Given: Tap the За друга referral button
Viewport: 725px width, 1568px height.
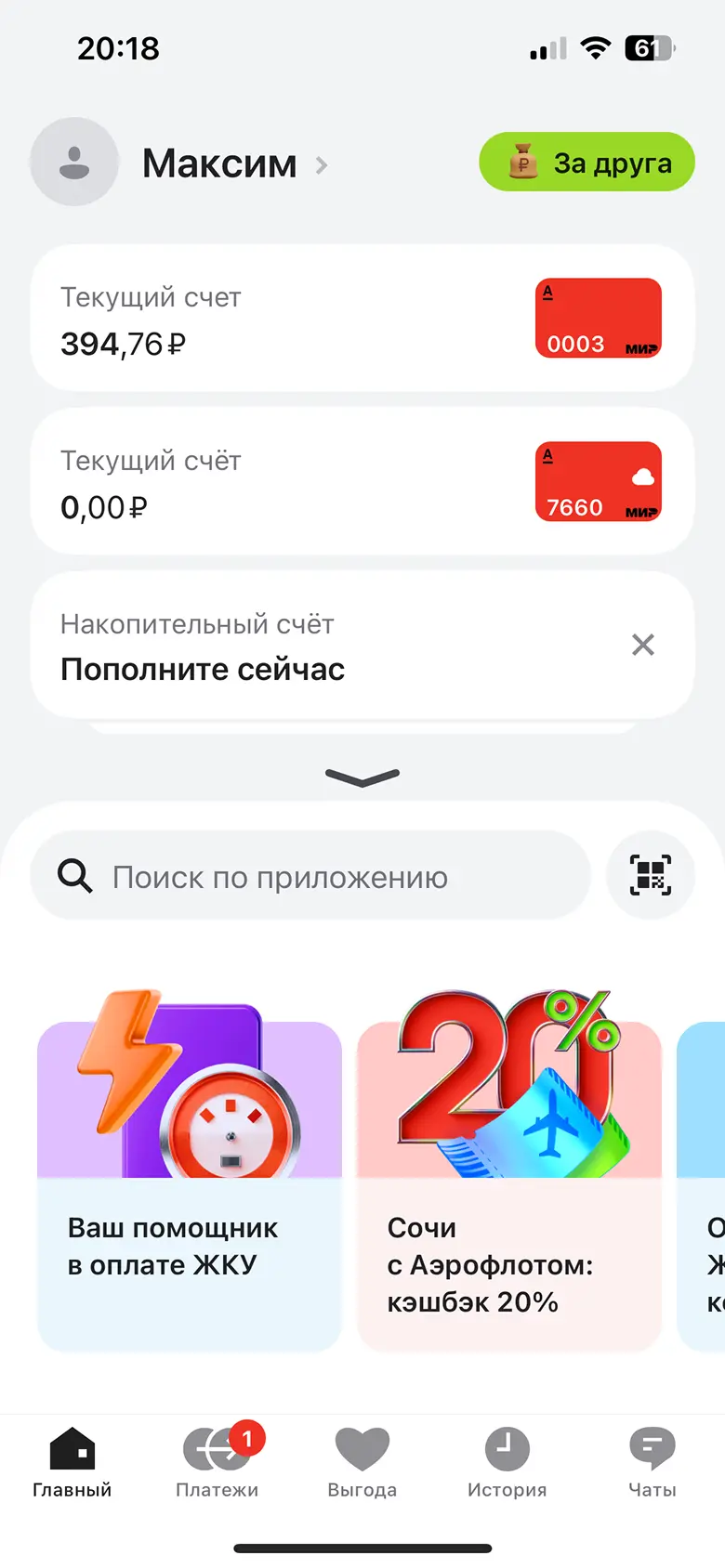Looking at the screenshot, I should click(x=587, y=163).
